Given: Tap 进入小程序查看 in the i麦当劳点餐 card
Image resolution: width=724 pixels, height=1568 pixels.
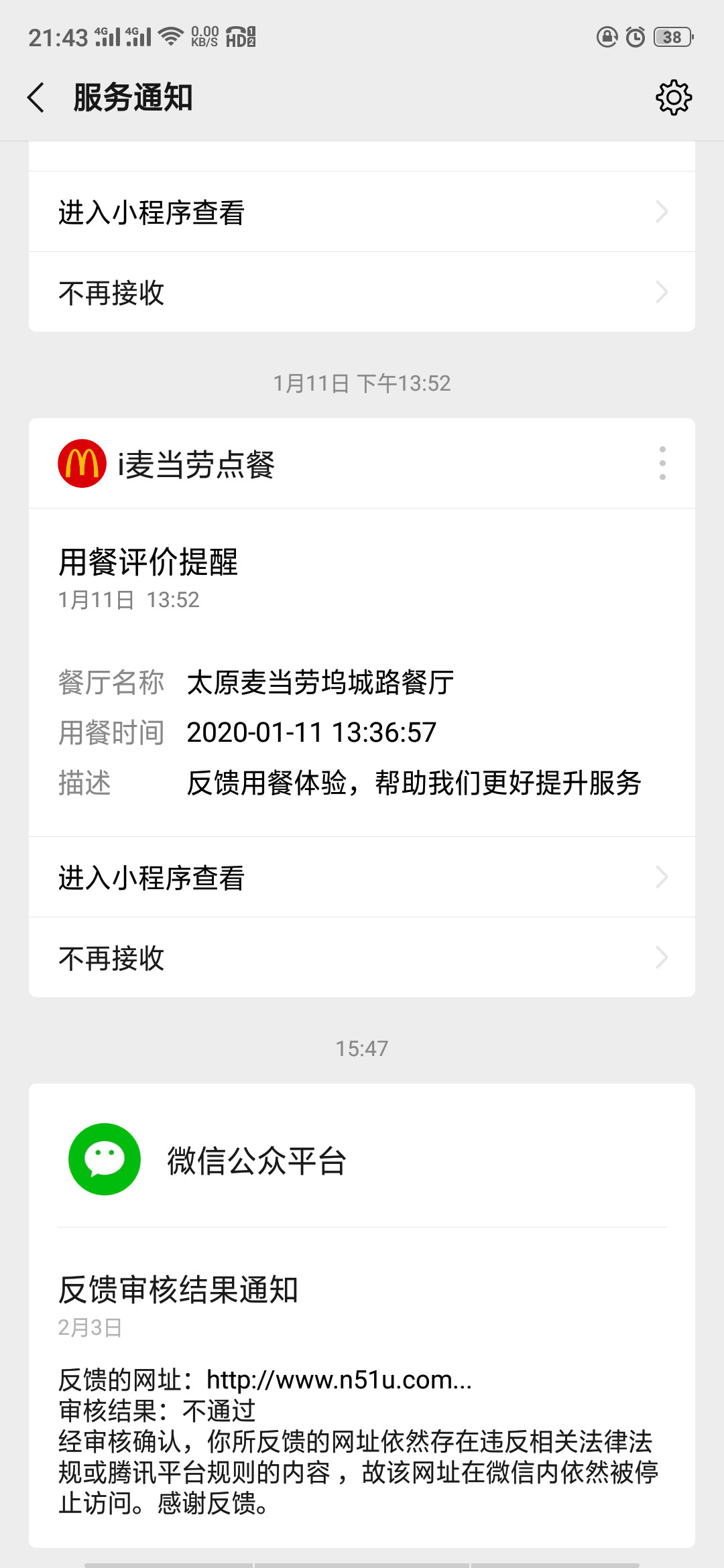Looking at the screenshot, I should click(362, 877).
